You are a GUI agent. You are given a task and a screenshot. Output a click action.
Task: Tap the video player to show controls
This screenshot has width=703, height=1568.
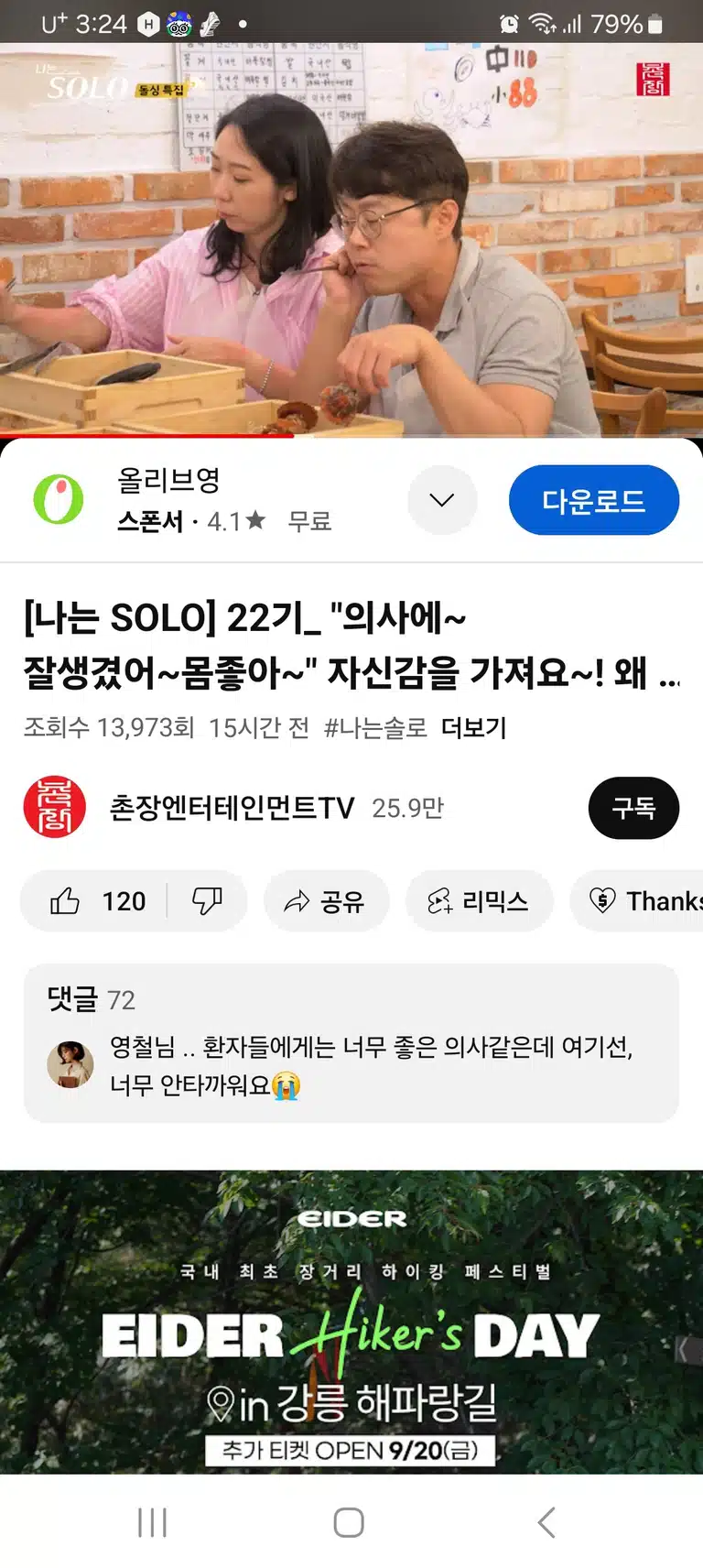click(351, 238)
